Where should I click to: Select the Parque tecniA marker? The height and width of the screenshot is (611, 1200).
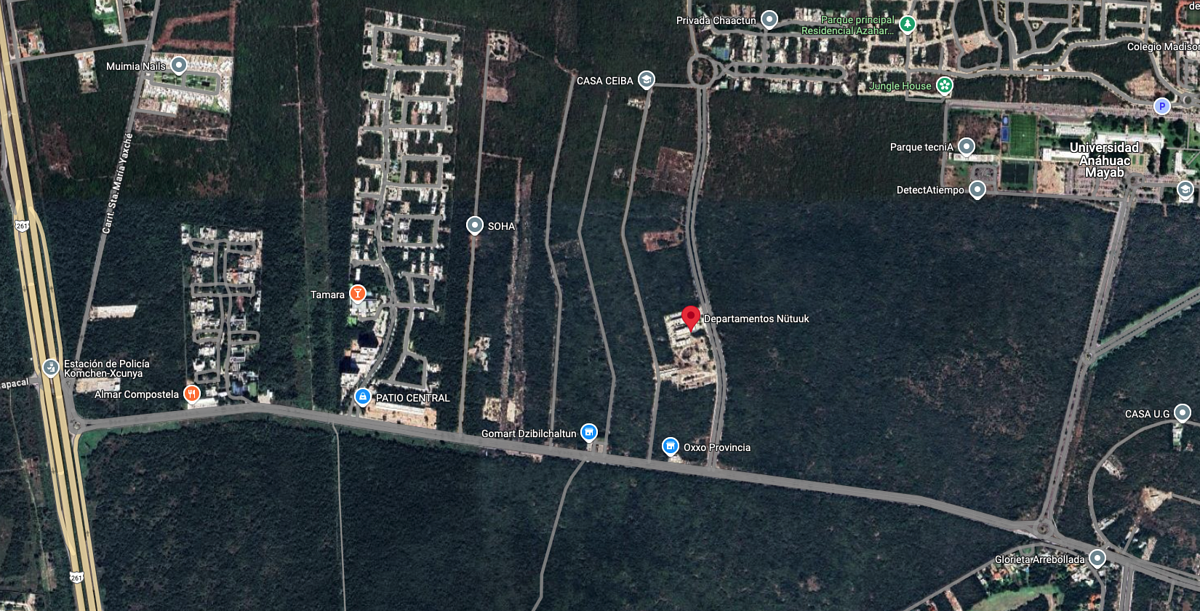pos(966,147)
